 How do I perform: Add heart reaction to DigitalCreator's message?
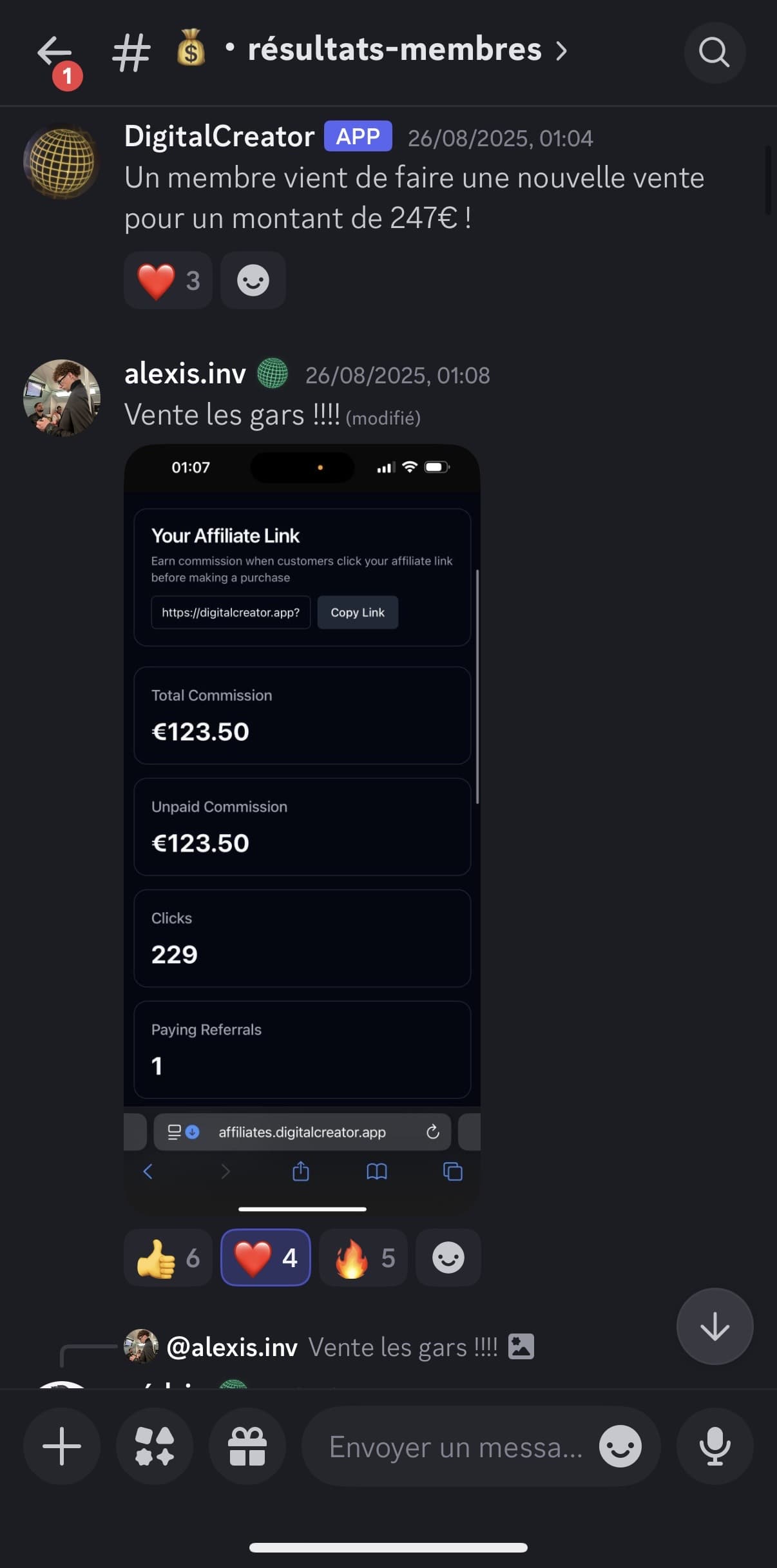click(168, 281)
